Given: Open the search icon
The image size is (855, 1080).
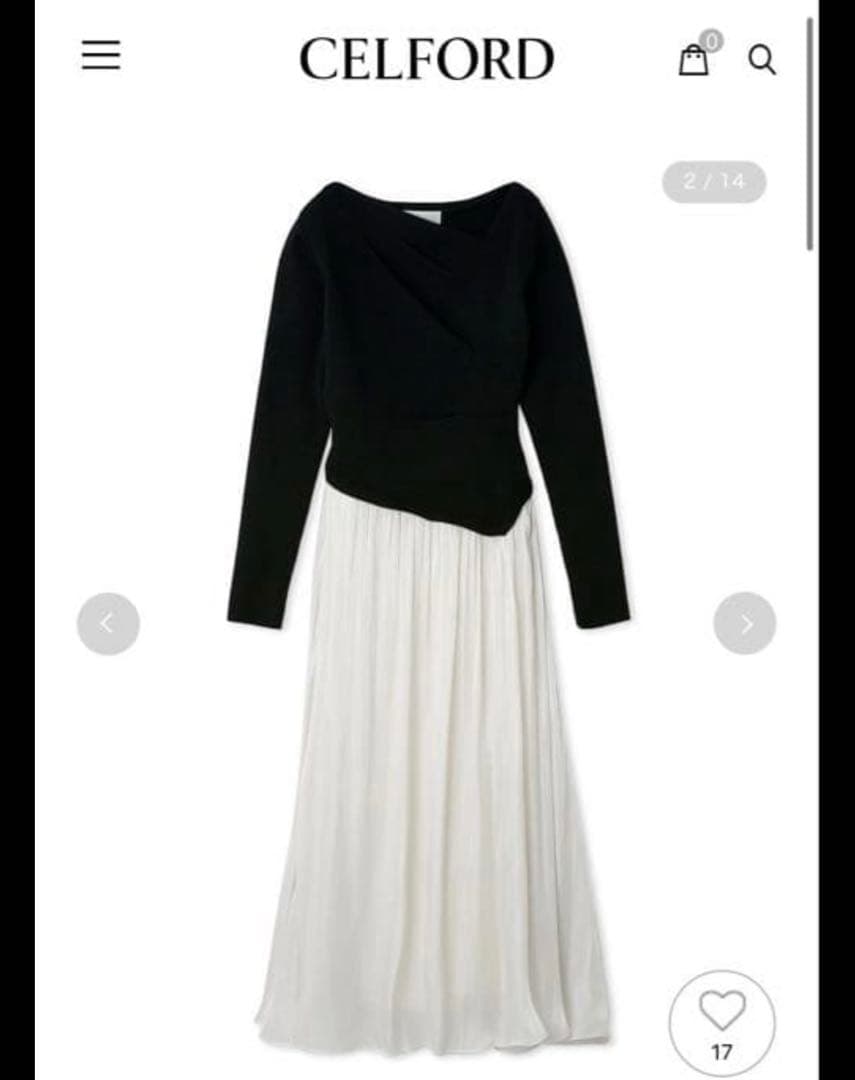Looking at the screenshot, I should click(762, 60).
